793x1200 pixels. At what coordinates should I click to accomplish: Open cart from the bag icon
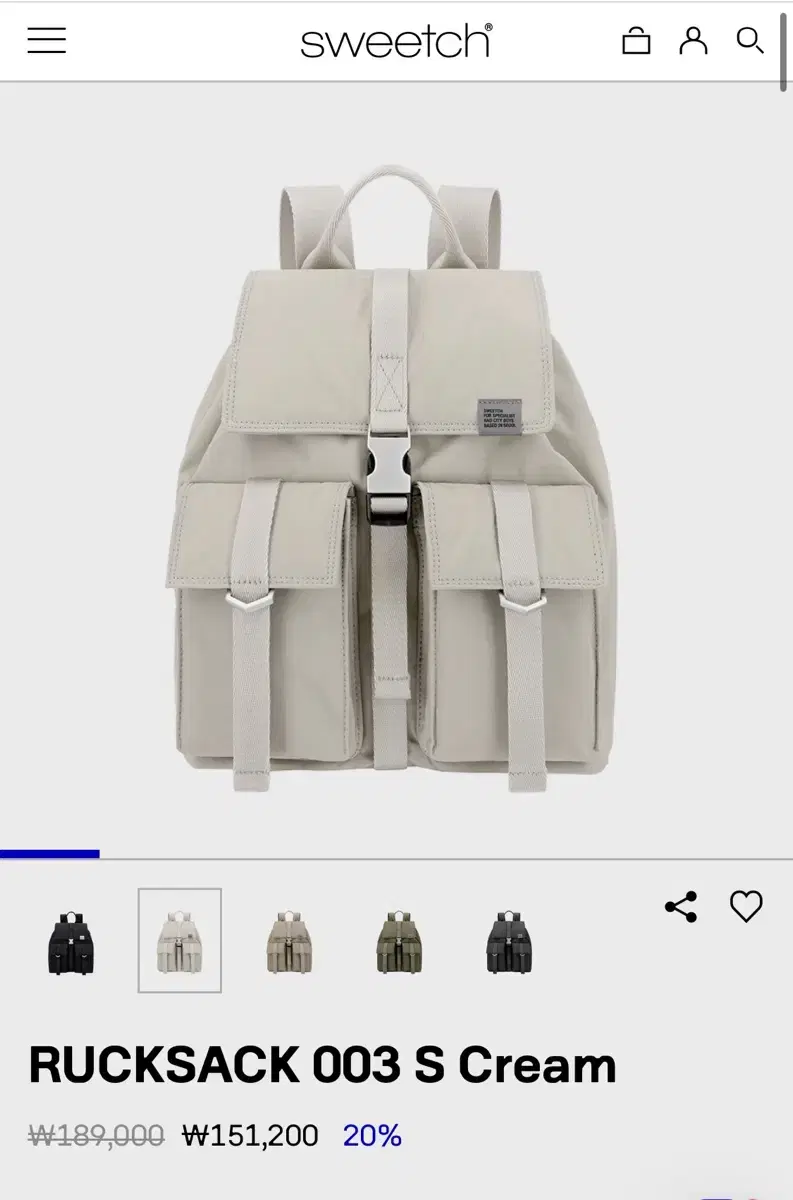637,41
